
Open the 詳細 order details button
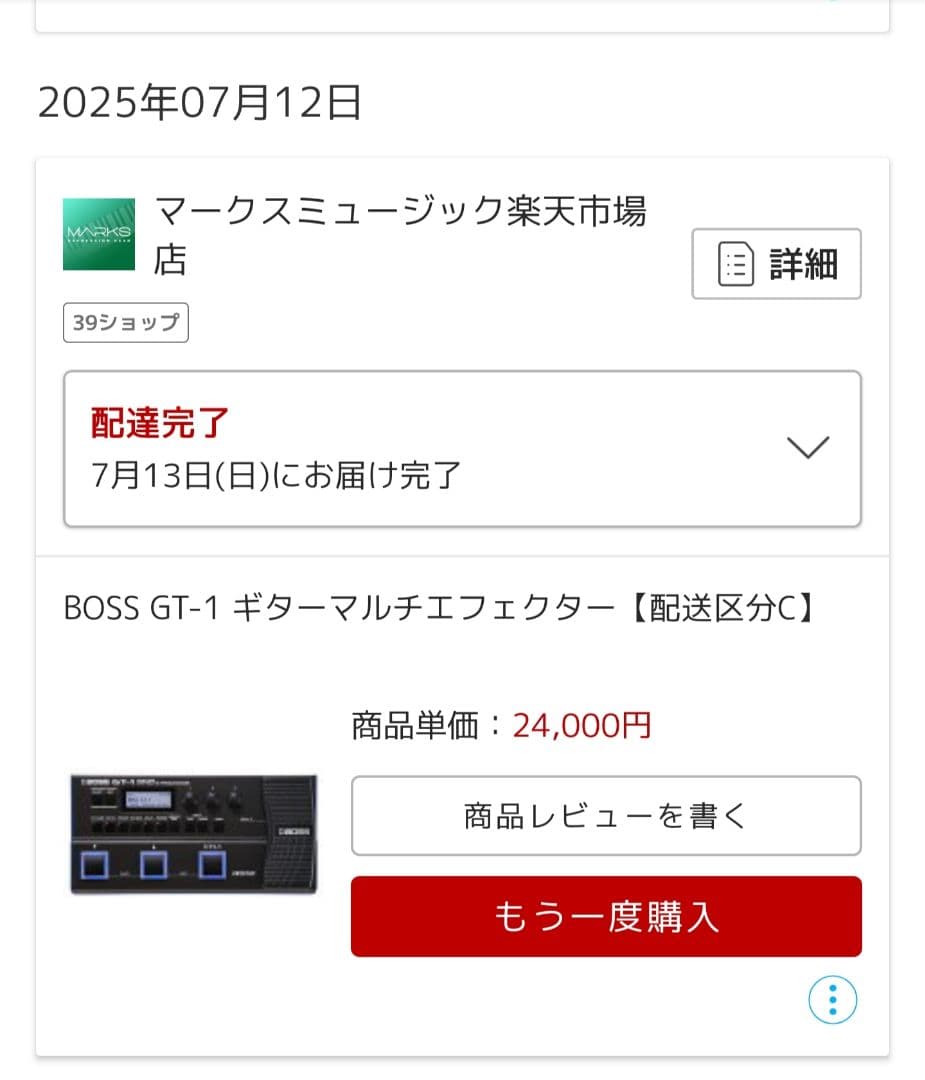point(776,264)
